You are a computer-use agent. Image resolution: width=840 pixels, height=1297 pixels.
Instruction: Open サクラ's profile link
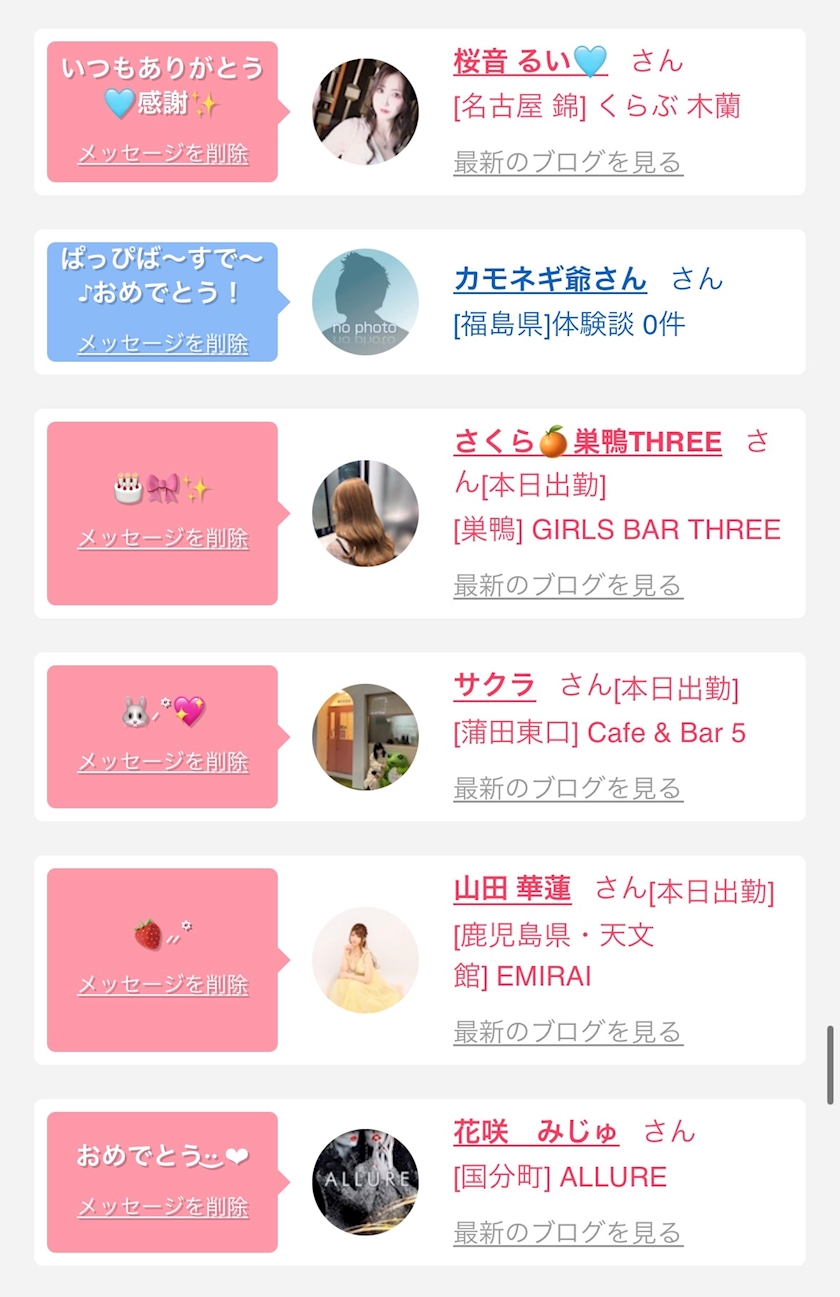494,685
